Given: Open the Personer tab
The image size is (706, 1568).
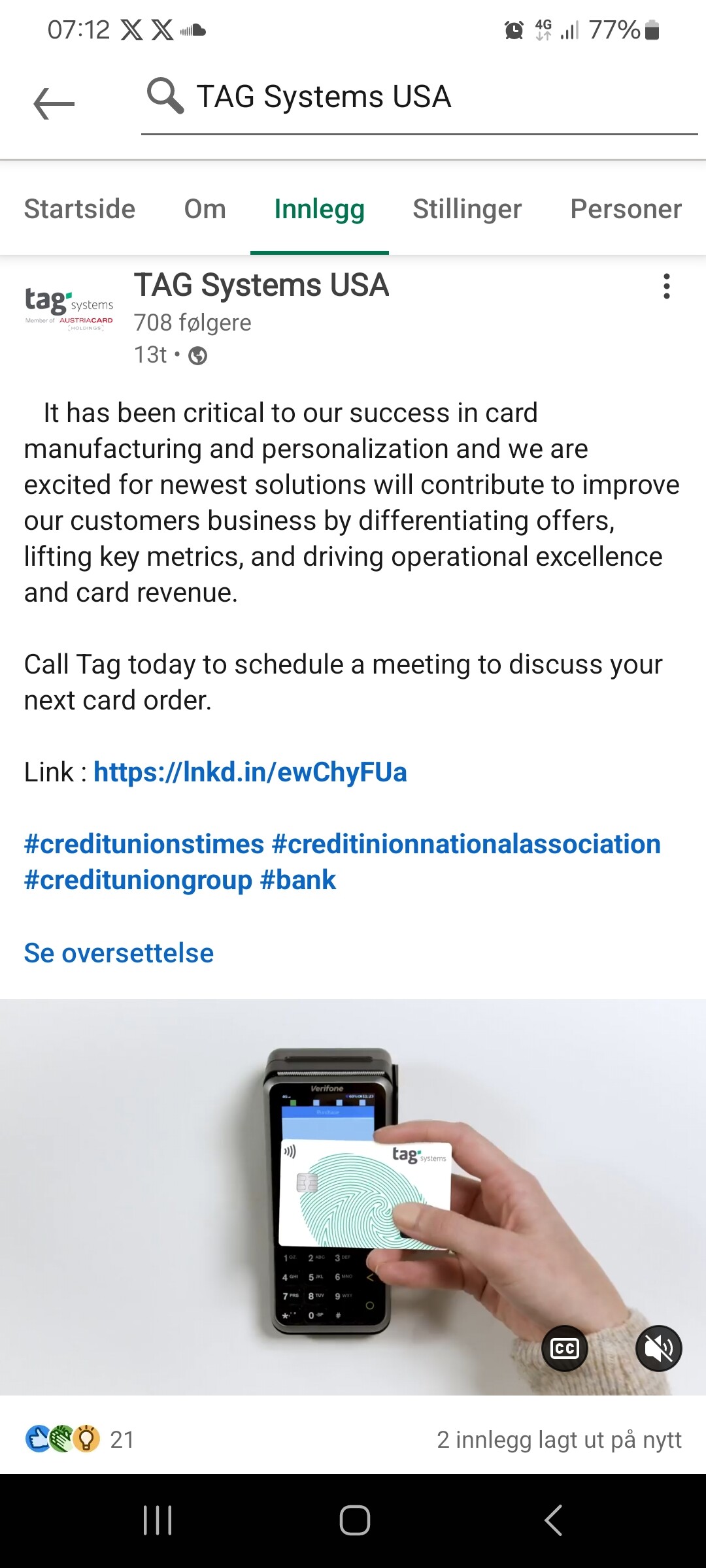Looking at the screenshot, I should pos(626,209).
